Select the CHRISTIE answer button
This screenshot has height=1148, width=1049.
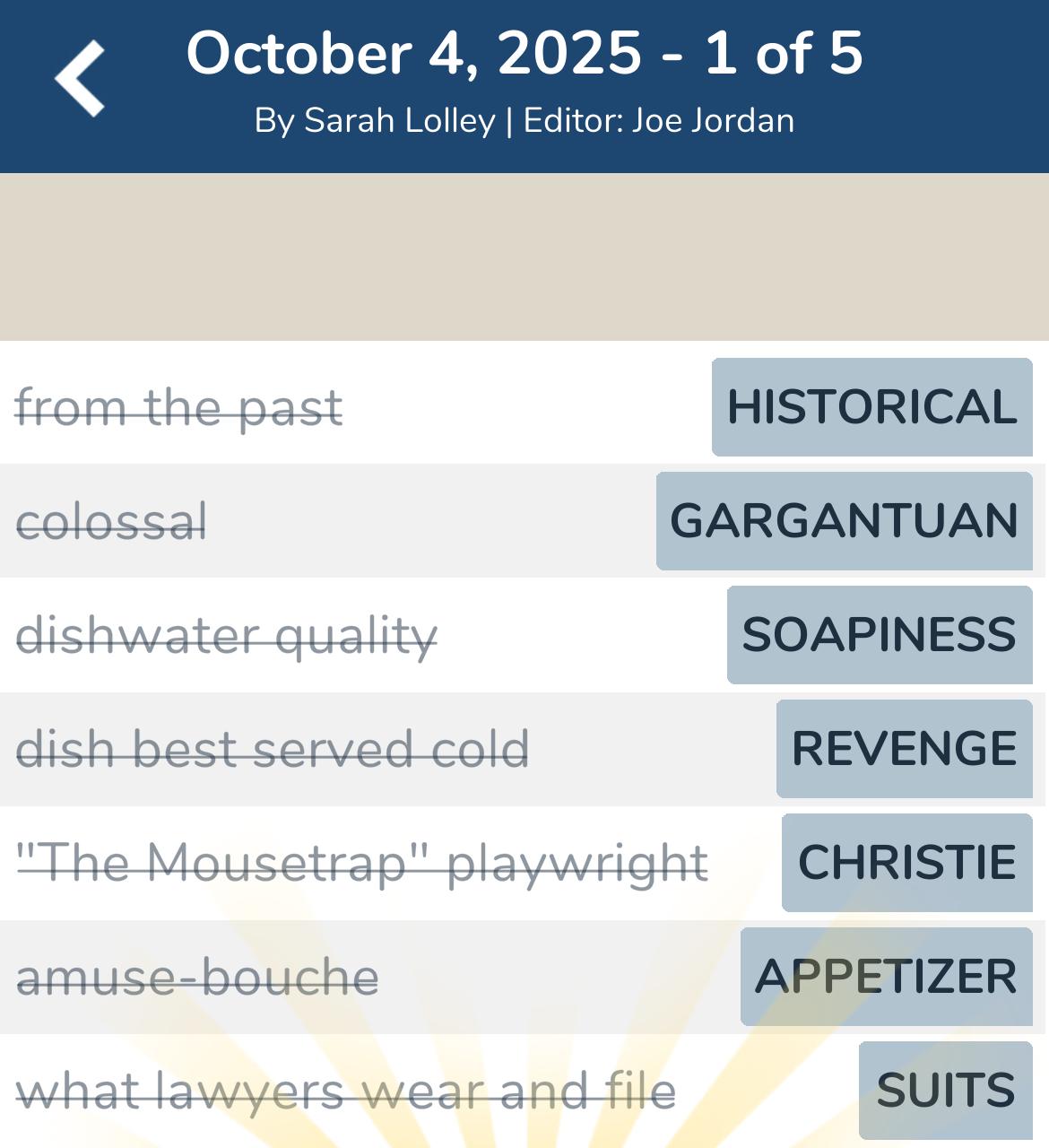pyautogui.click(x=906, y=863)
